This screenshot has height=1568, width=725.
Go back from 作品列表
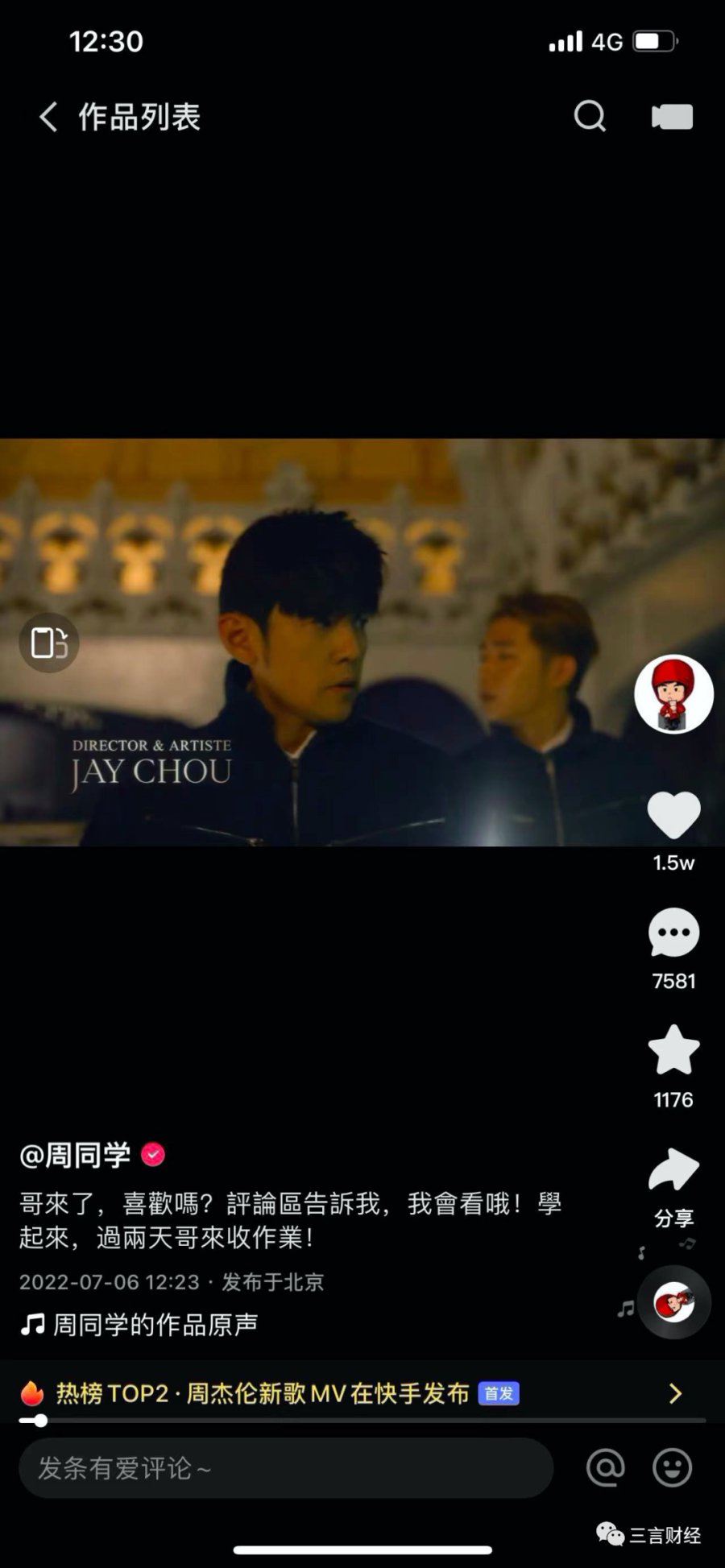(48, 117)
